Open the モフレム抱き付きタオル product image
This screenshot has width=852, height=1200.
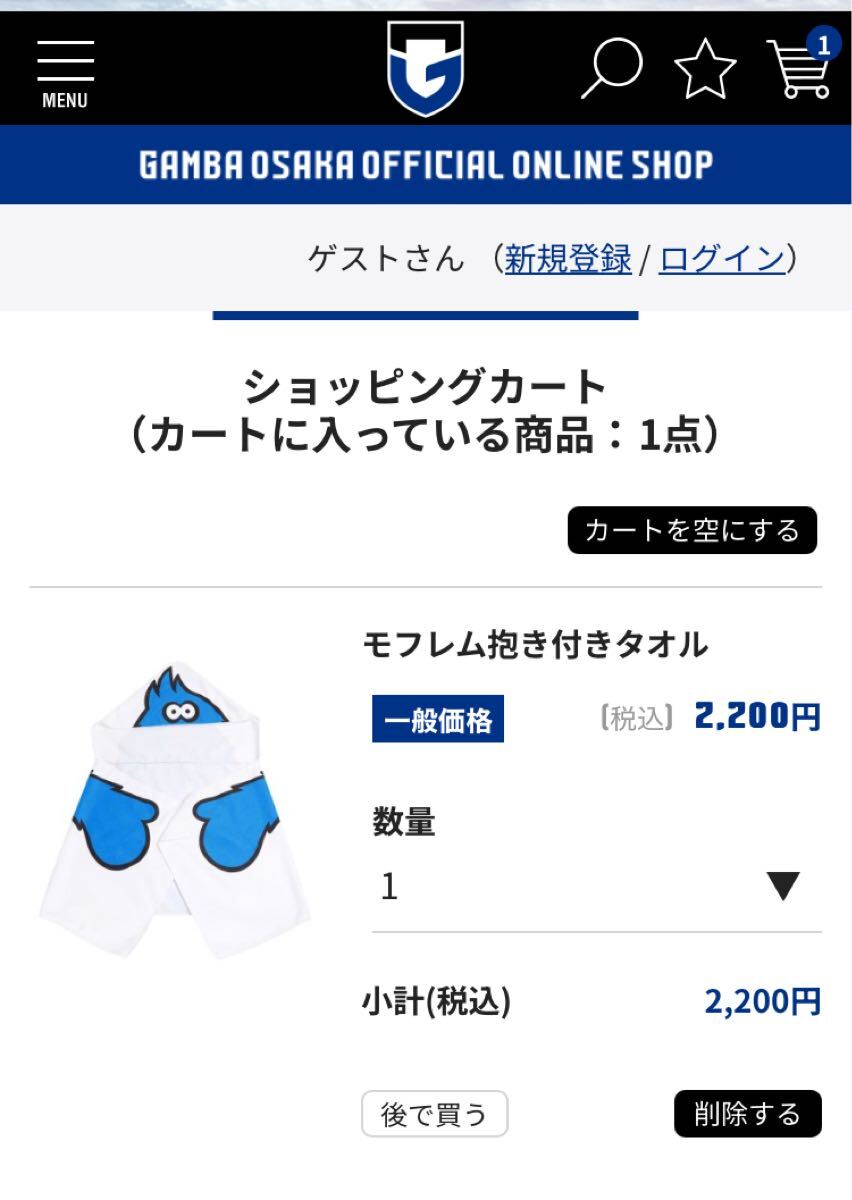pos(175,810)
